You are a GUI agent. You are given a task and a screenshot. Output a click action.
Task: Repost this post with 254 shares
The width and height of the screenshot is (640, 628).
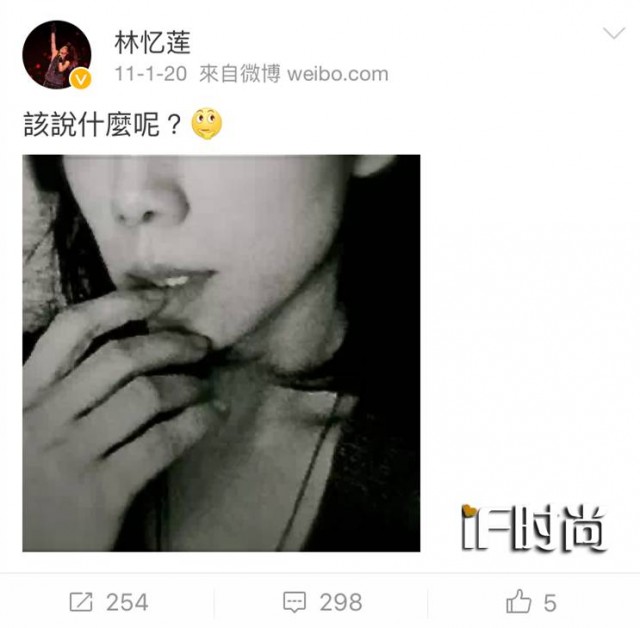(108, 602)
